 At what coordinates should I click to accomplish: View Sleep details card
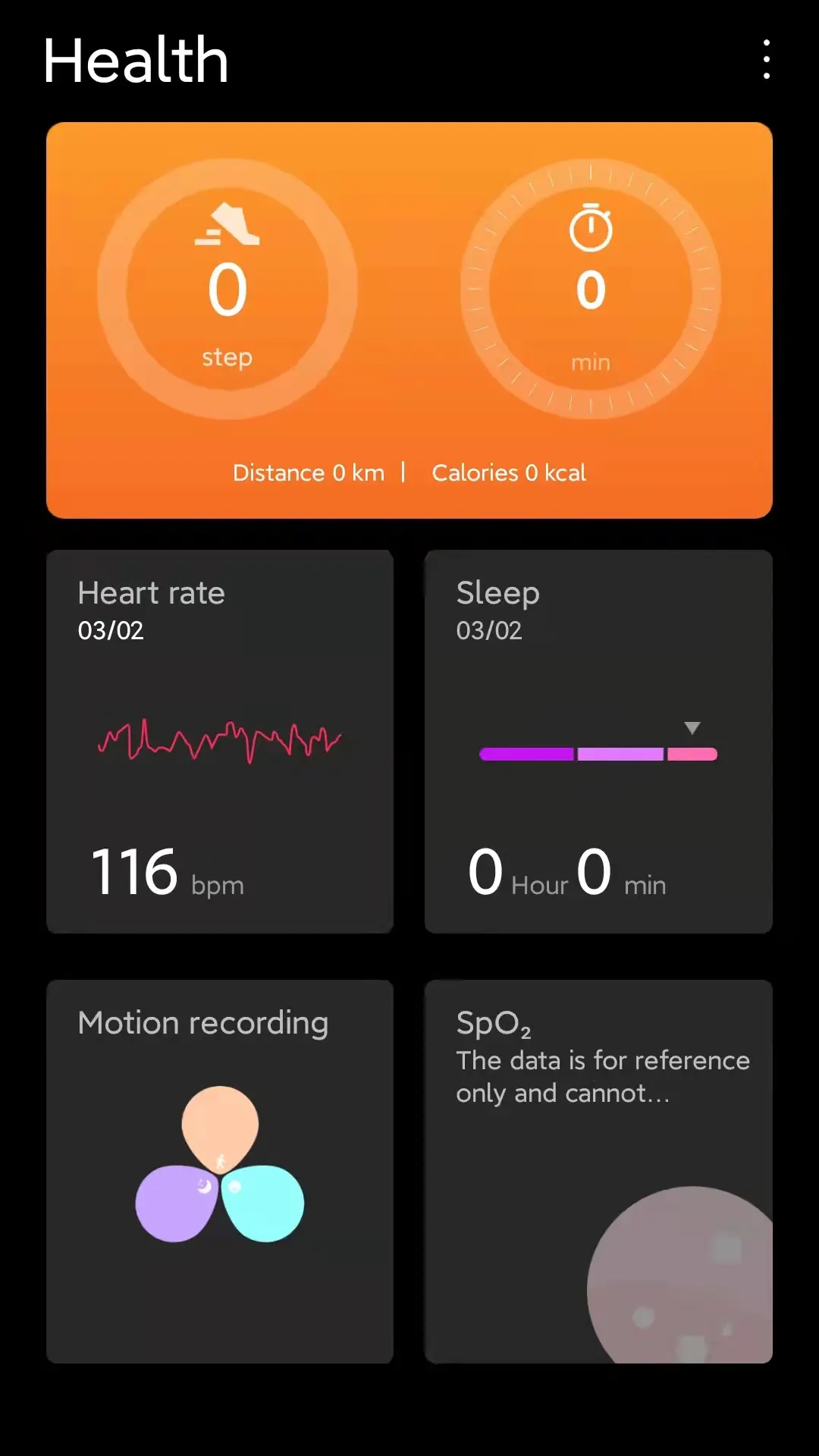tap(598, 742)
